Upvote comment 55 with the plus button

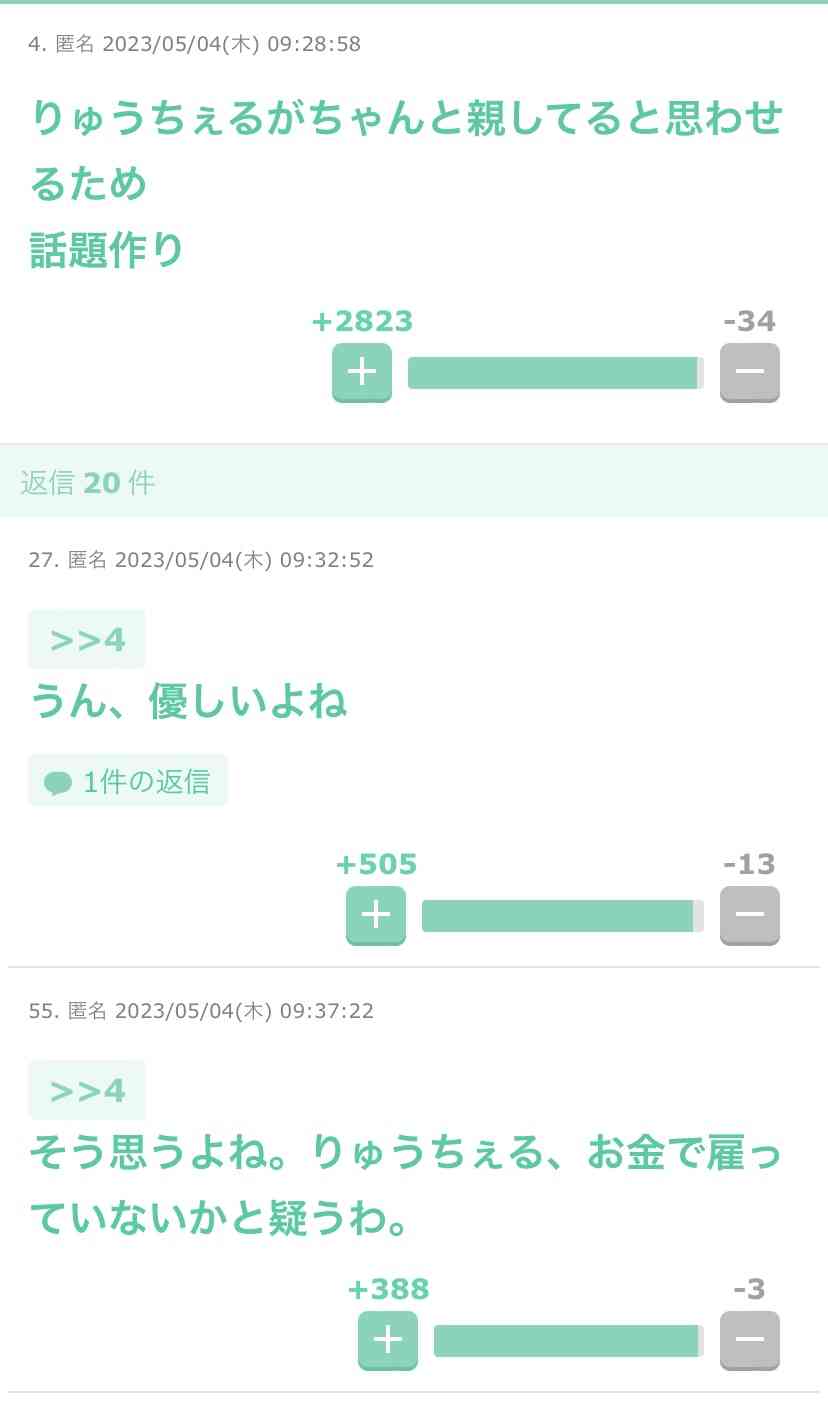(x=388, y=1340)
